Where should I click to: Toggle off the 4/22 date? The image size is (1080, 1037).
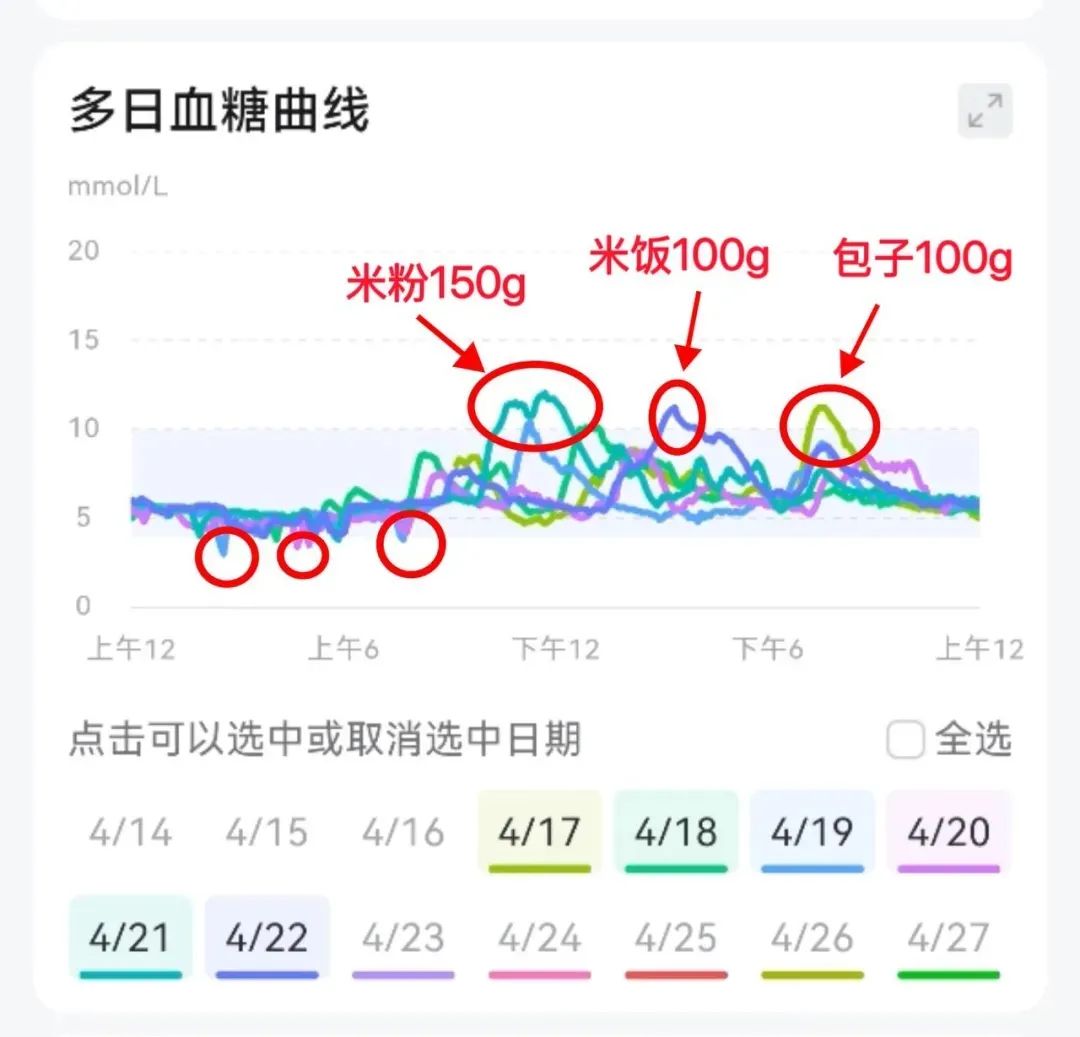point(267,938)
